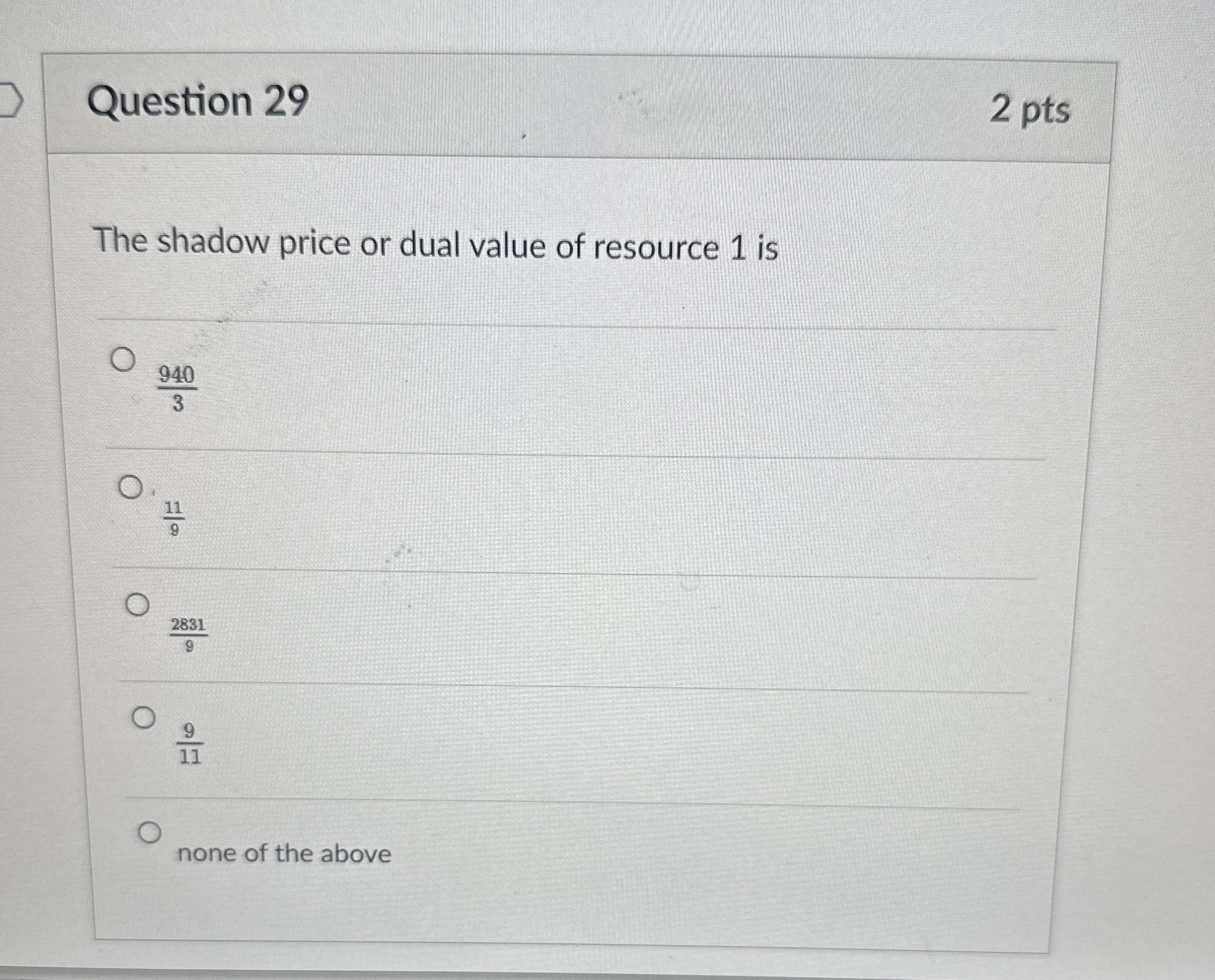The width and height of the screenshot is (1215, 980).
Task: Select the 11/9 answer option
Action: 130,487
